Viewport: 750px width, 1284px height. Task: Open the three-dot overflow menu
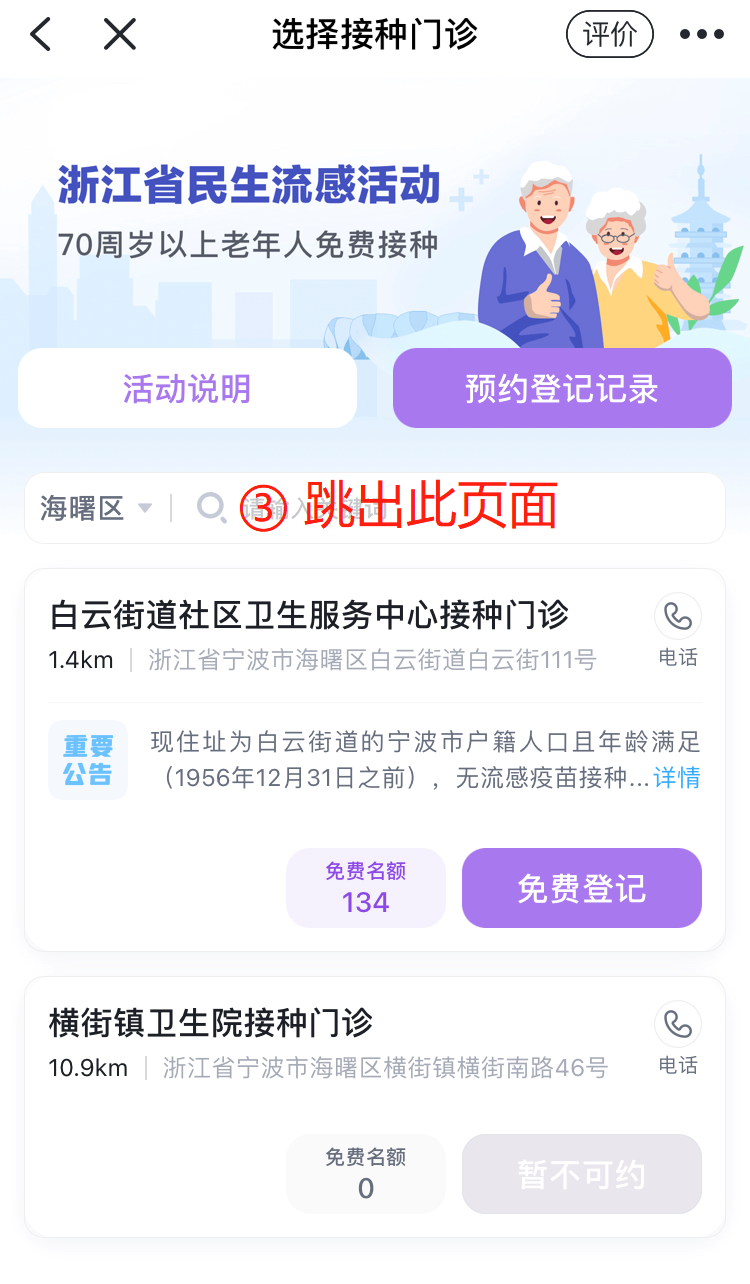[x=702, y=35]
